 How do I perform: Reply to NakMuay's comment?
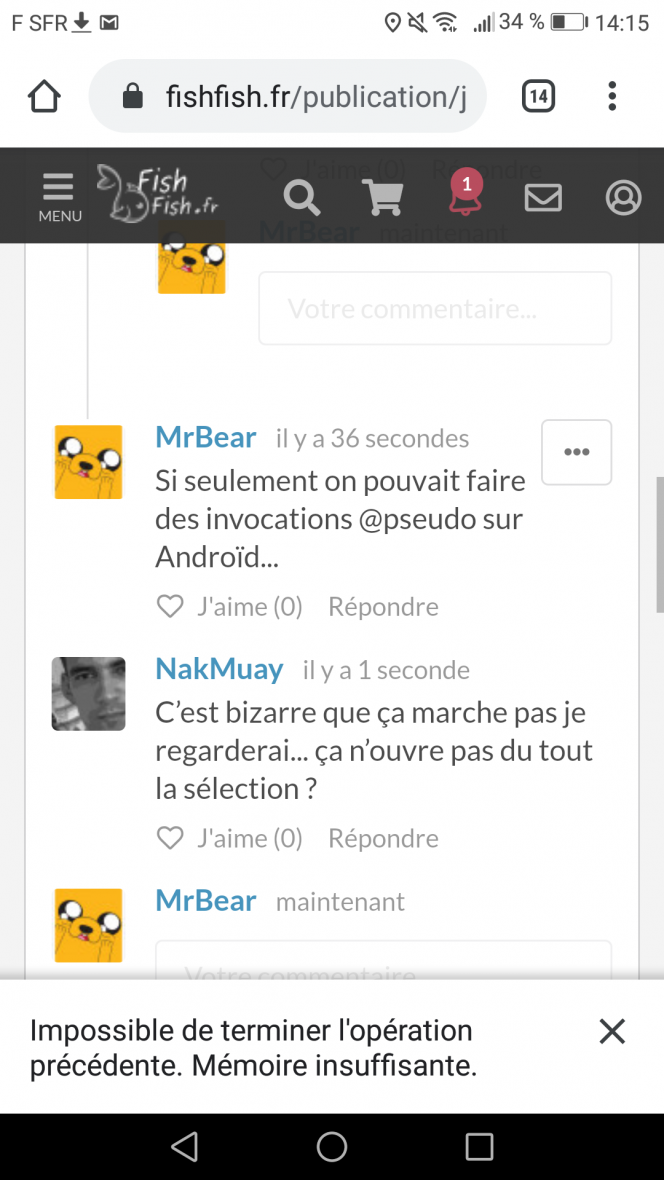(x=383, y=838)
